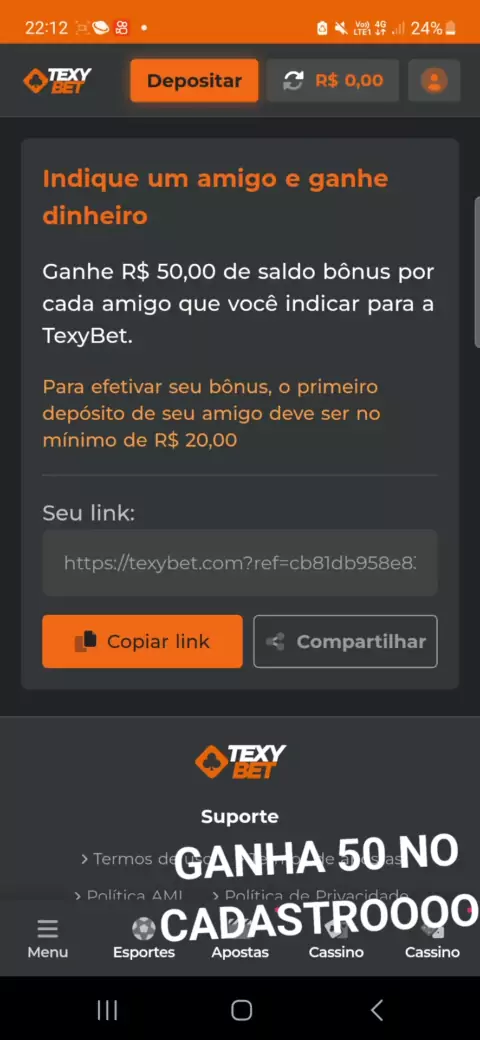The width and height of the screenshot is (480, 1040).
Task: Tap the referral link field
Action: click(240, 563)
